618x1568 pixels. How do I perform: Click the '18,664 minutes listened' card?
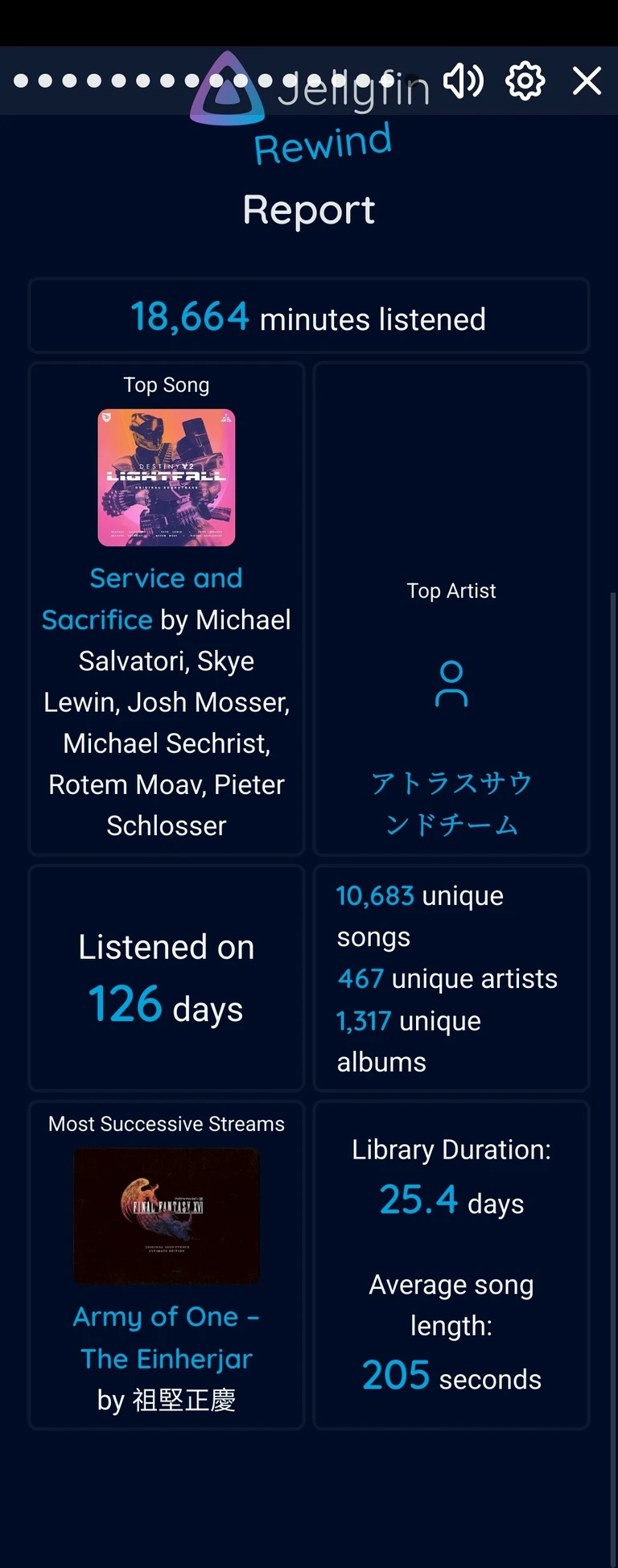309,316
